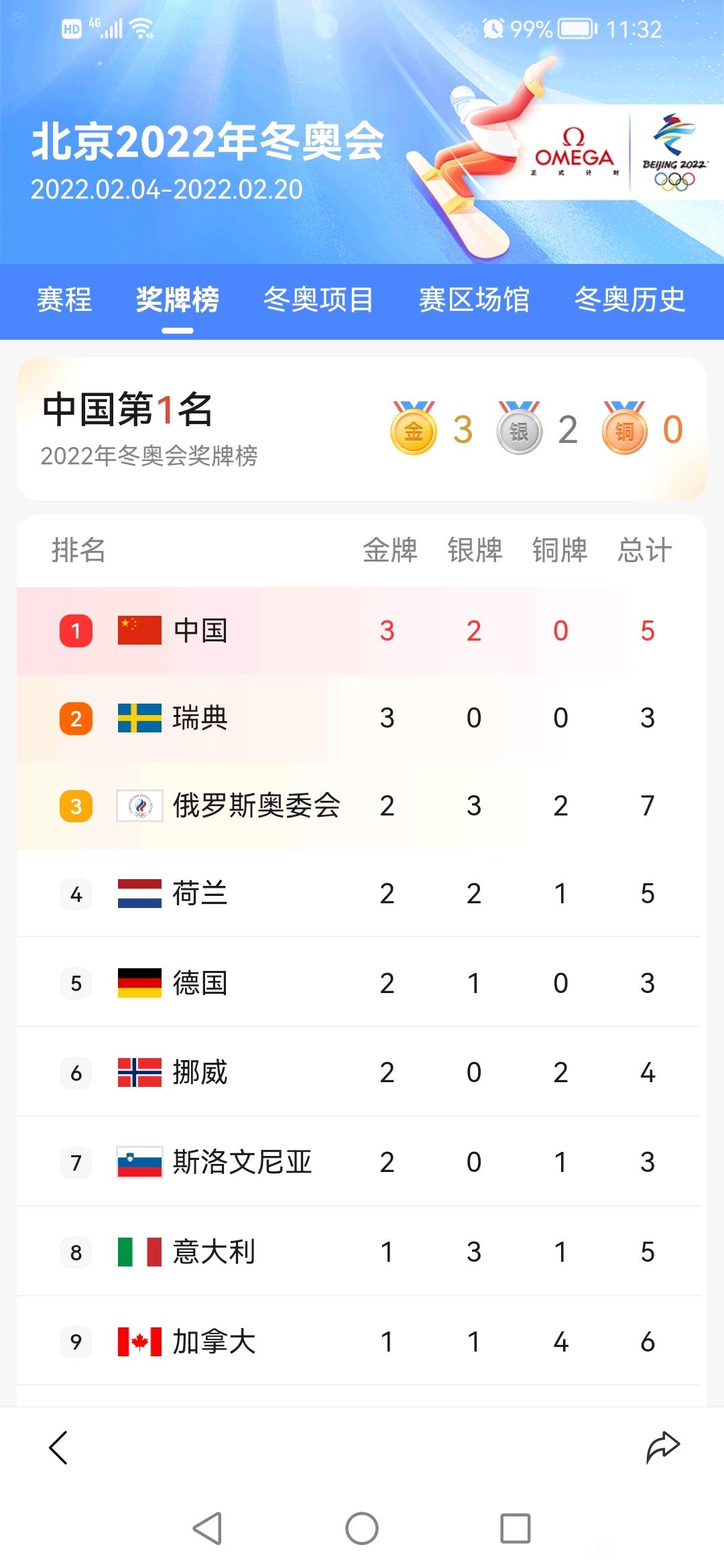Go to the system home screen
The height and width of the screenshot is (1568, 724).
tap(362, 1528)
